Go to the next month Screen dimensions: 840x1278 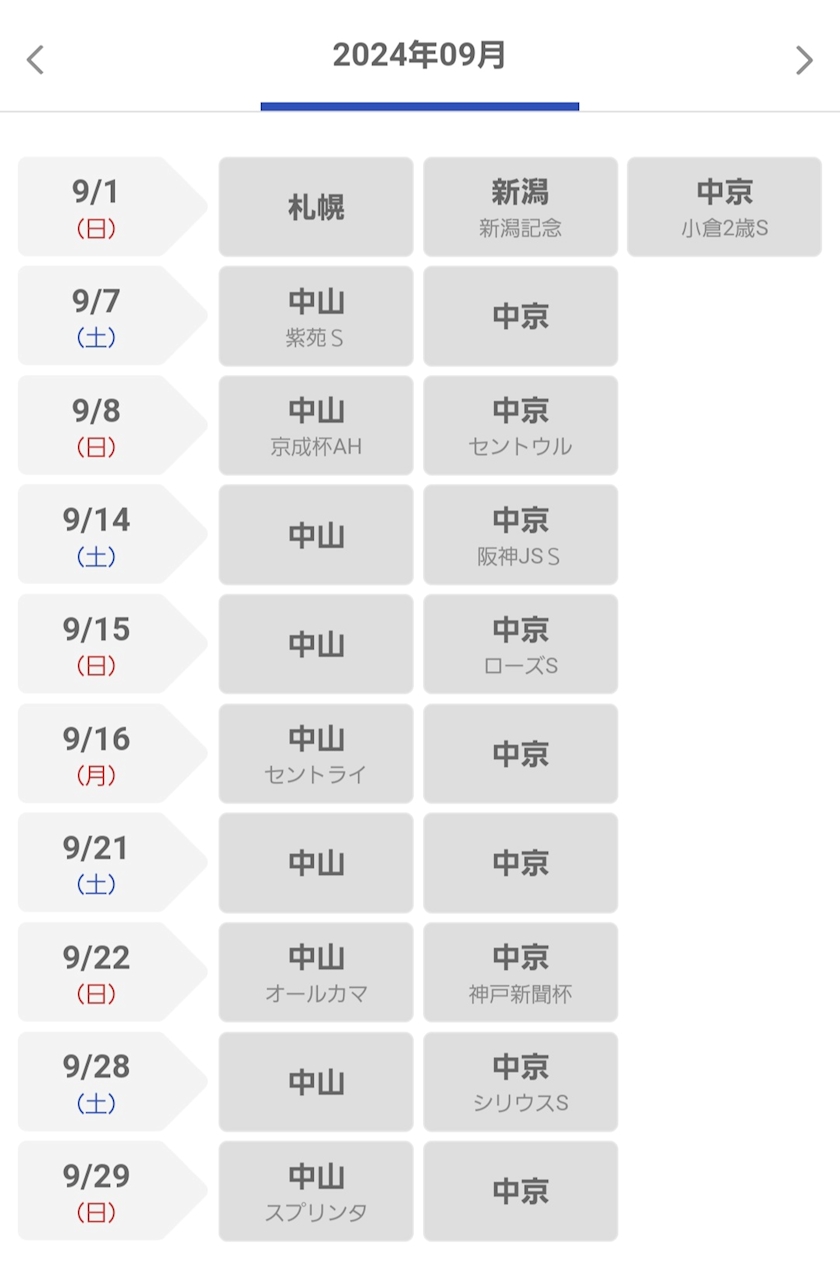804,60
